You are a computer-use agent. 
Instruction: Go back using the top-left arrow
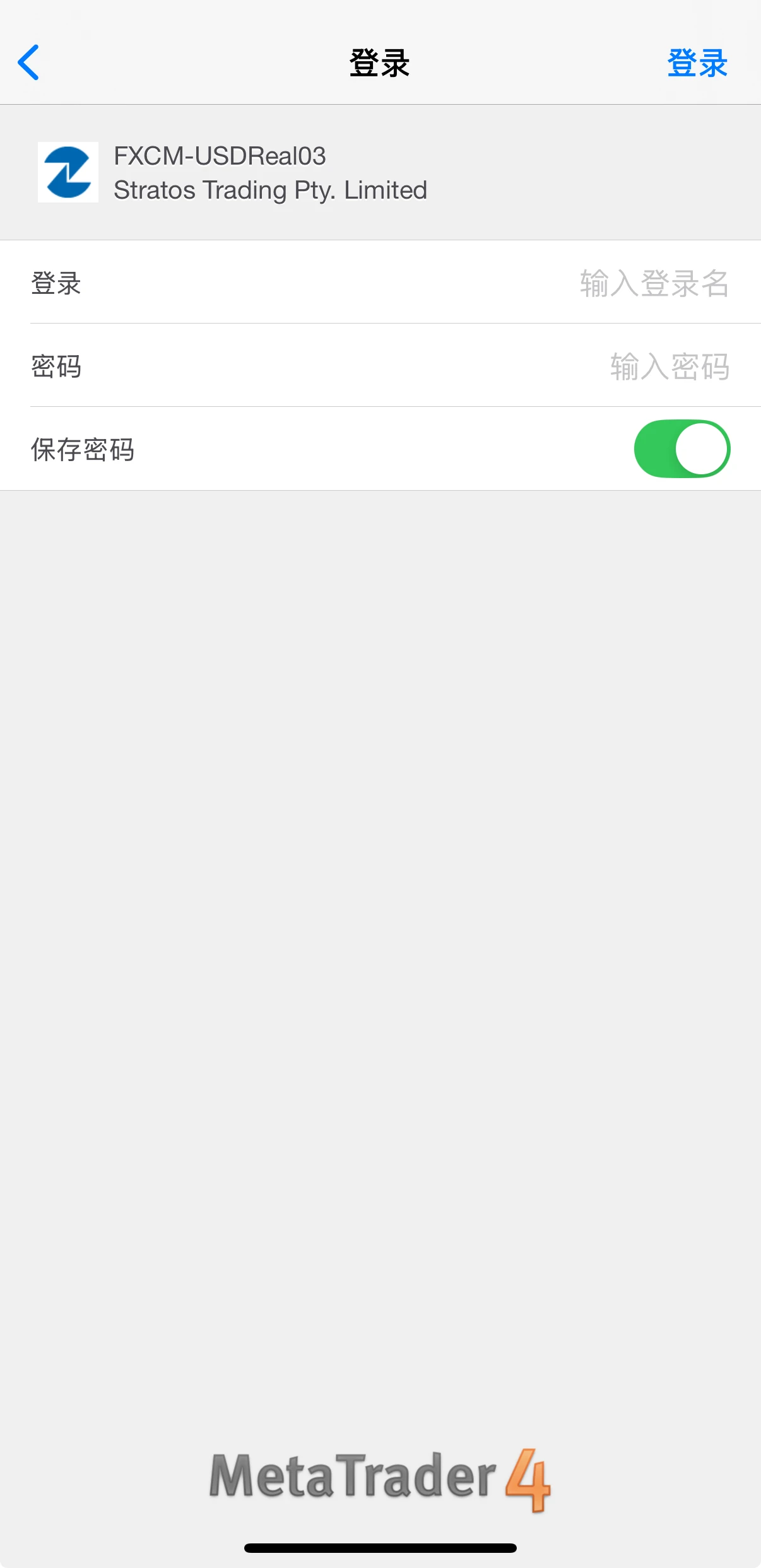tap(29, 62)
